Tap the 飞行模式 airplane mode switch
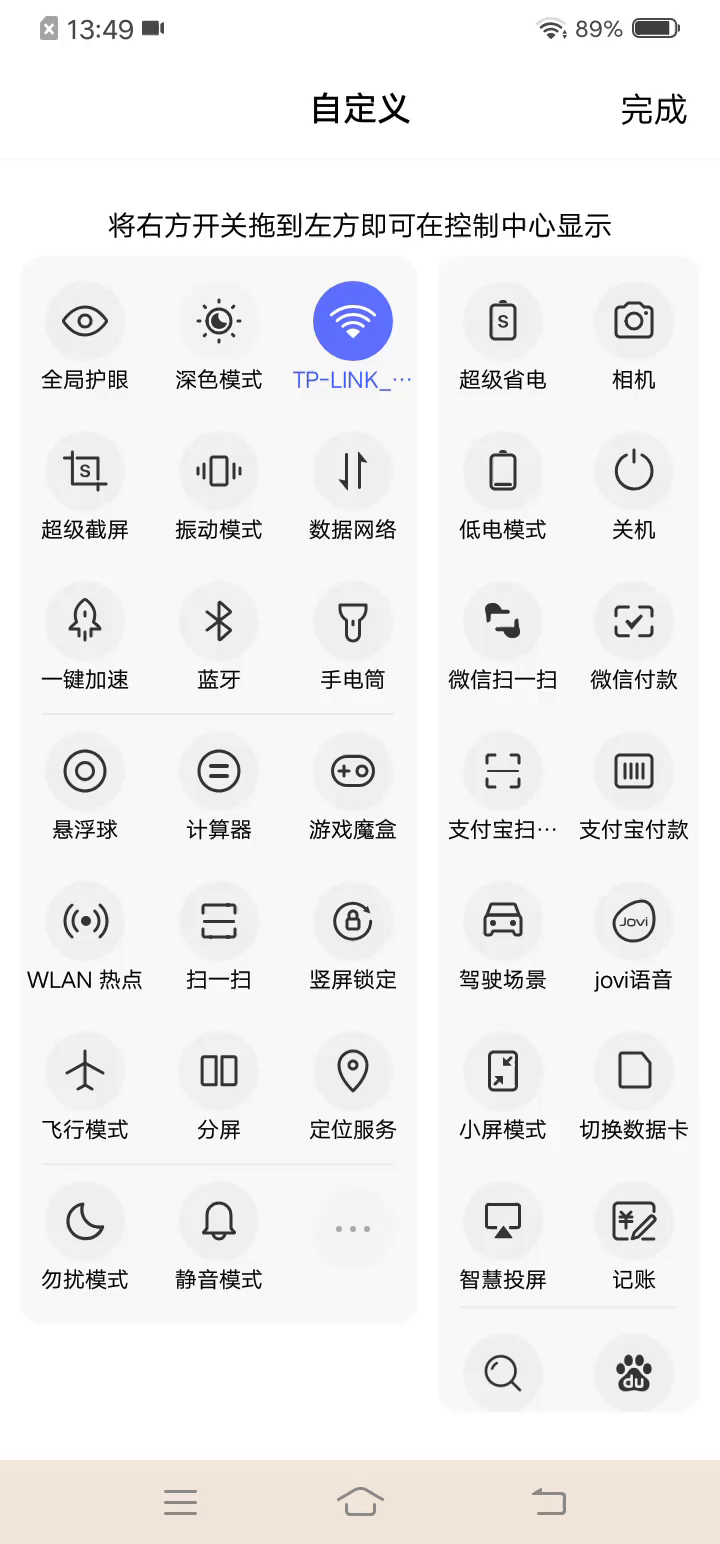 coord(85,1071)
